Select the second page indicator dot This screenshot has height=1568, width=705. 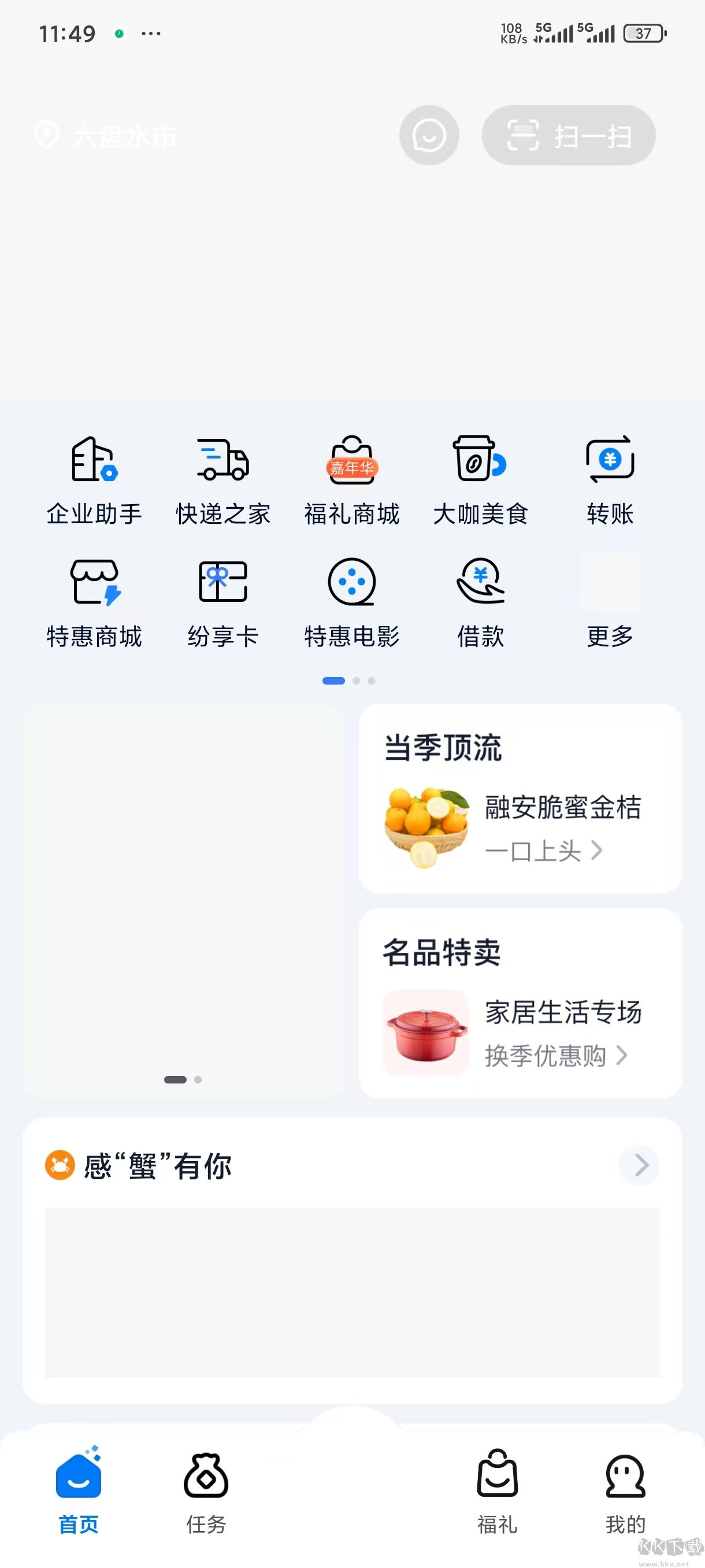point(358,681)
